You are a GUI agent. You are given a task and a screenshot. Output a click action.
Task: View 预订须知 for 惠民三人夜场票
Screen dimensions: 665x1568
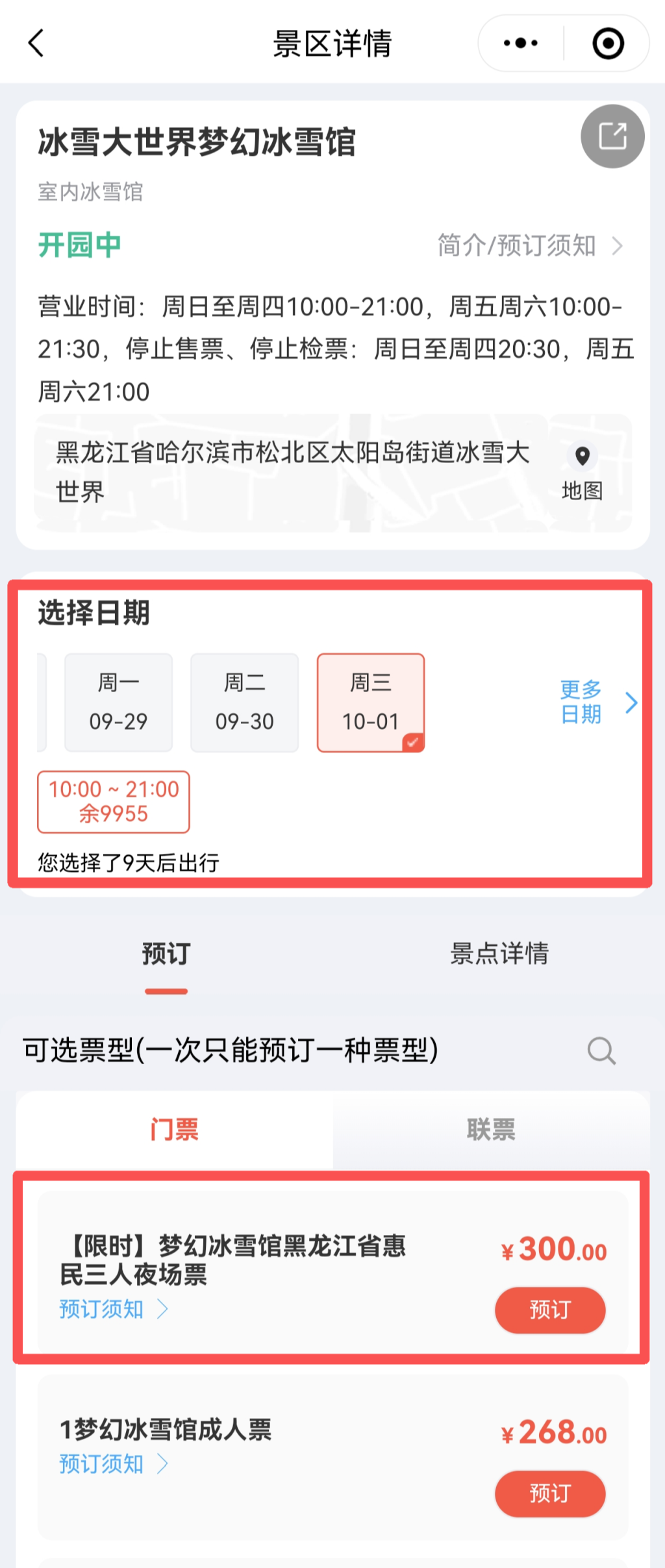pos(114,1309)
